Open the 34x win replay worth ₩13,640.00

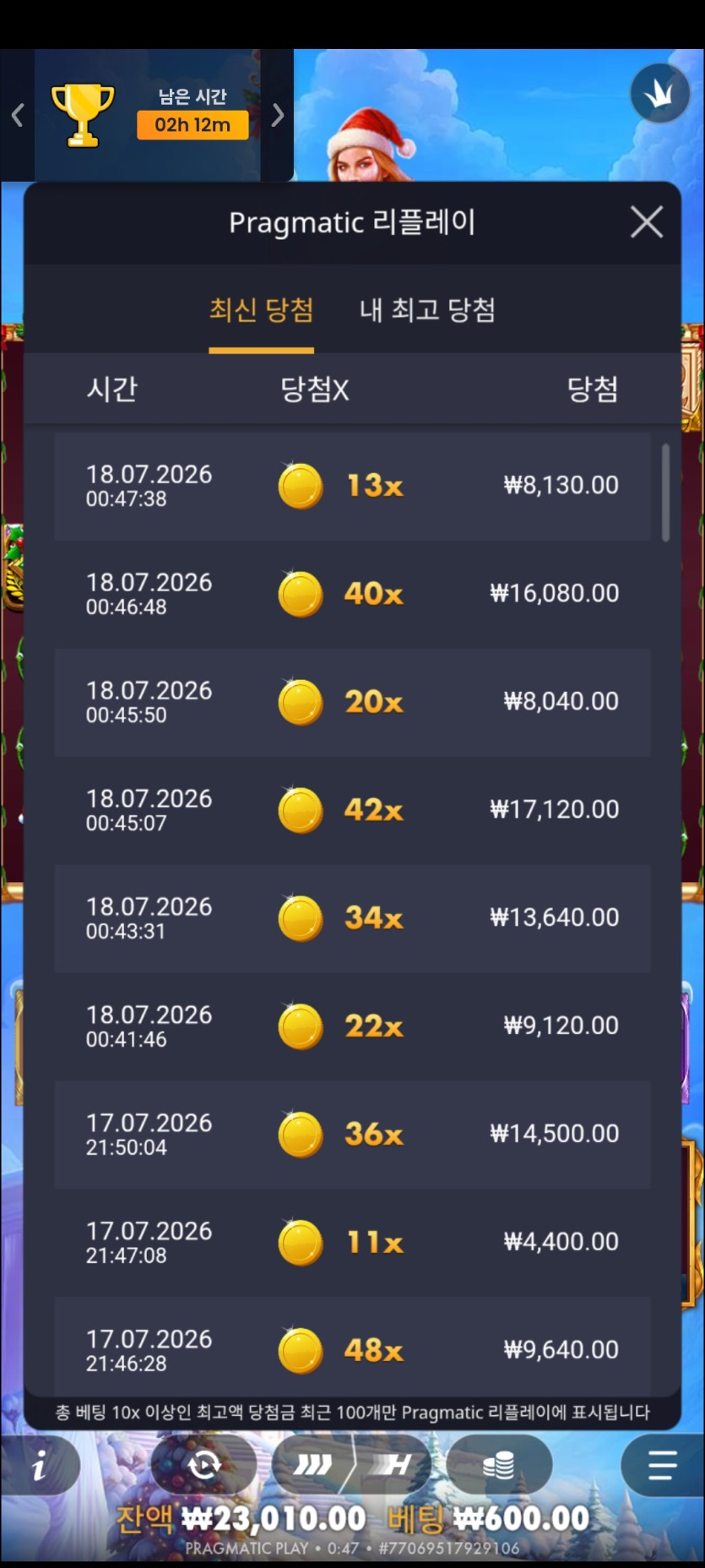(x=352, y=918)
